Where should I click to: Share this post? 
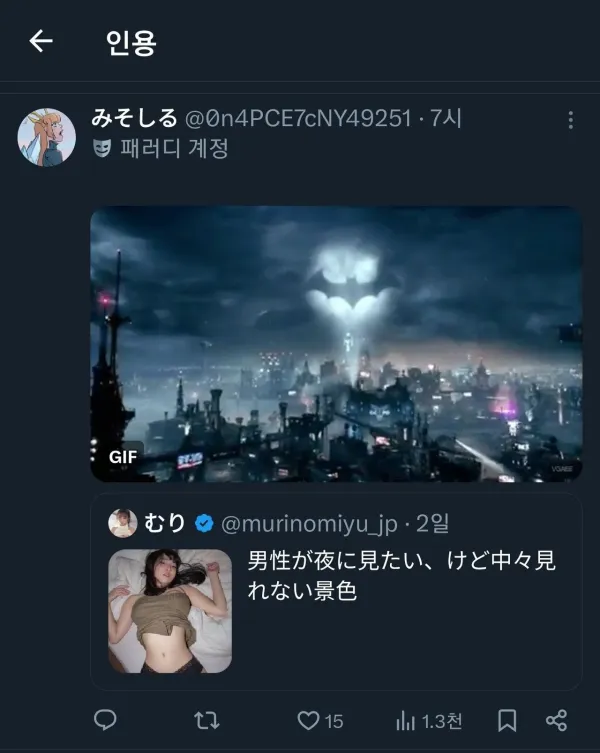tap(557, 720)
